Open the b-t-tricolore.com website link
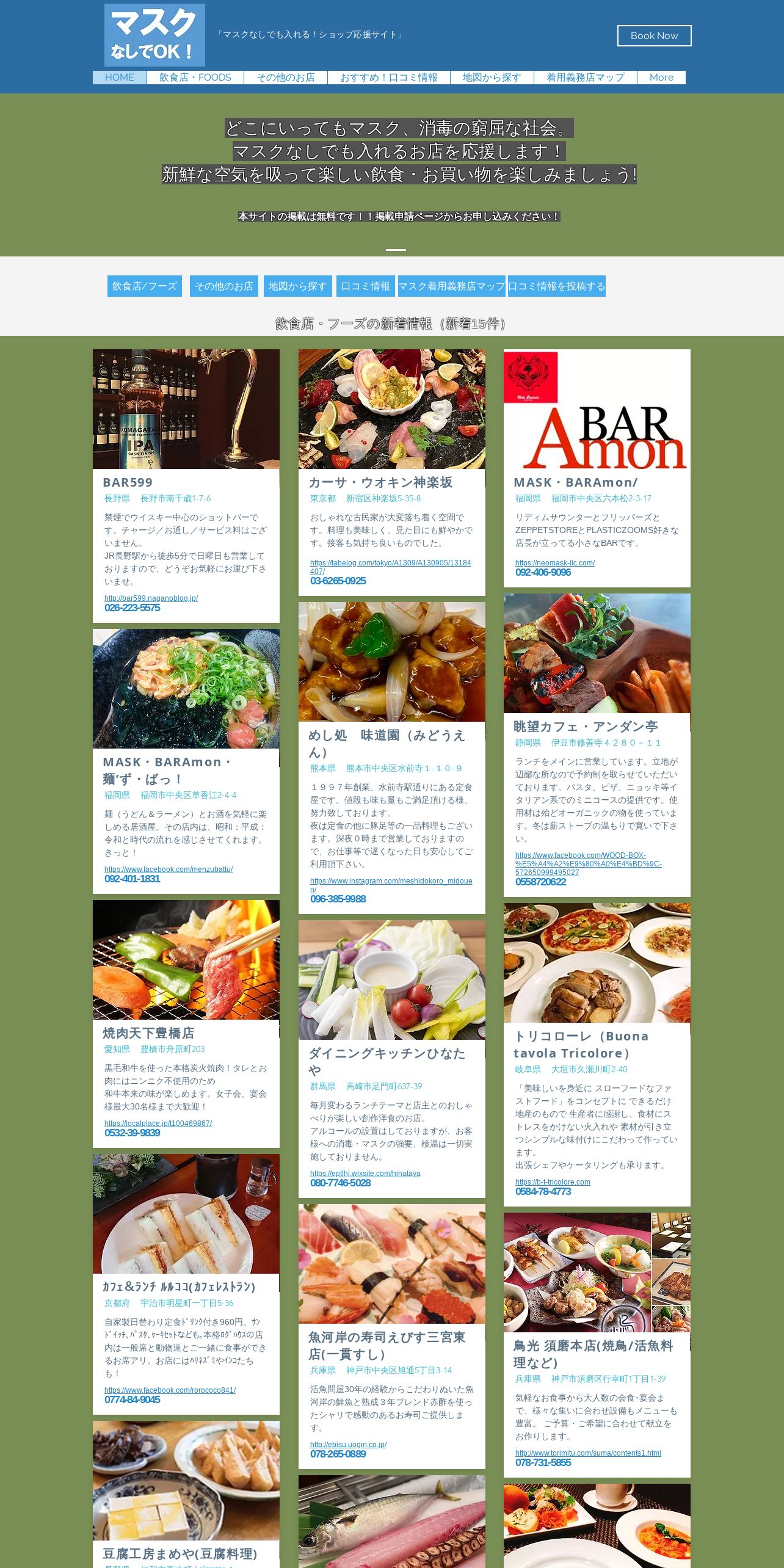784x1568 pixels. click(553, 1182)
